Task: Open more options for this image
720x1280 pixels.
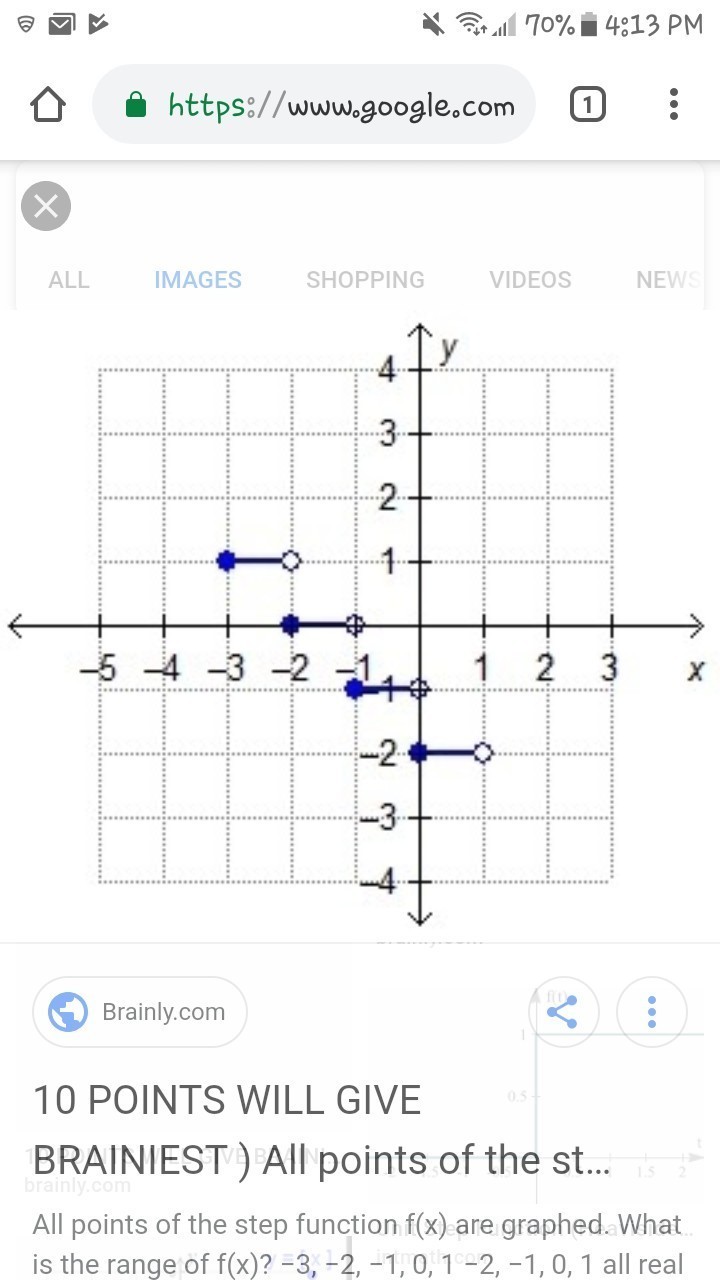Action: click(652, 1012)
